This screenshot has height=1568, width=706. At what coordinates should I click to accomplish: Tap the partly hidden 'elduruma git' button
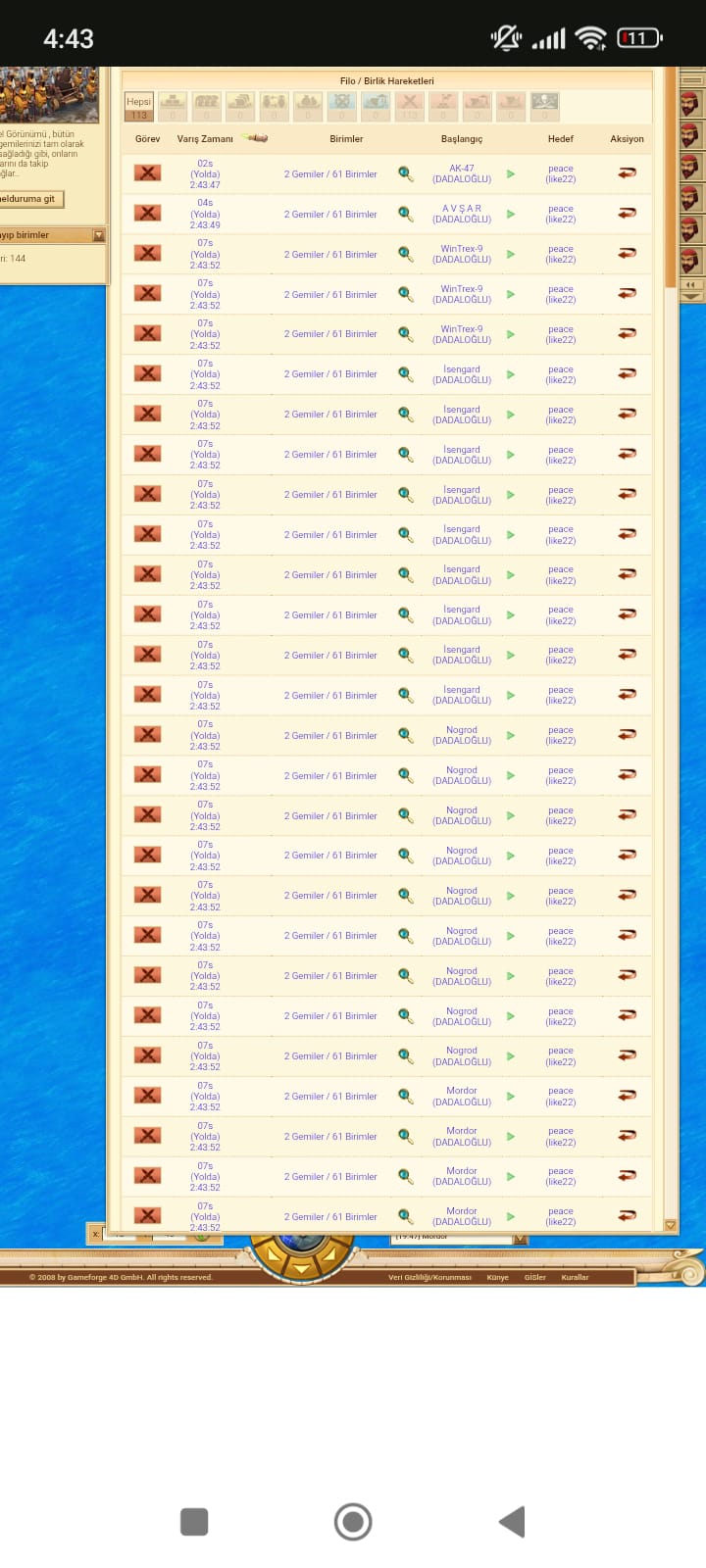[x=31, y=199]
